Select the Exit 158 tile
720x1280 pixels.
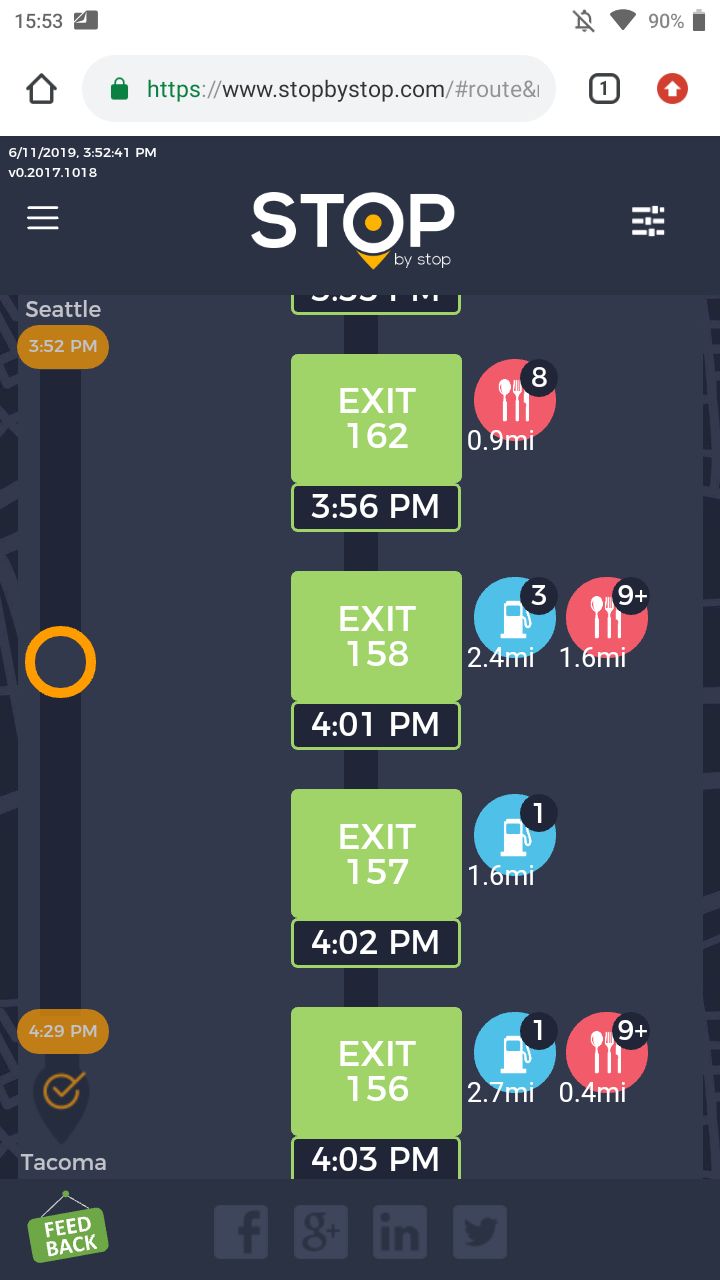pyautogui.click(x=376, y=636)
